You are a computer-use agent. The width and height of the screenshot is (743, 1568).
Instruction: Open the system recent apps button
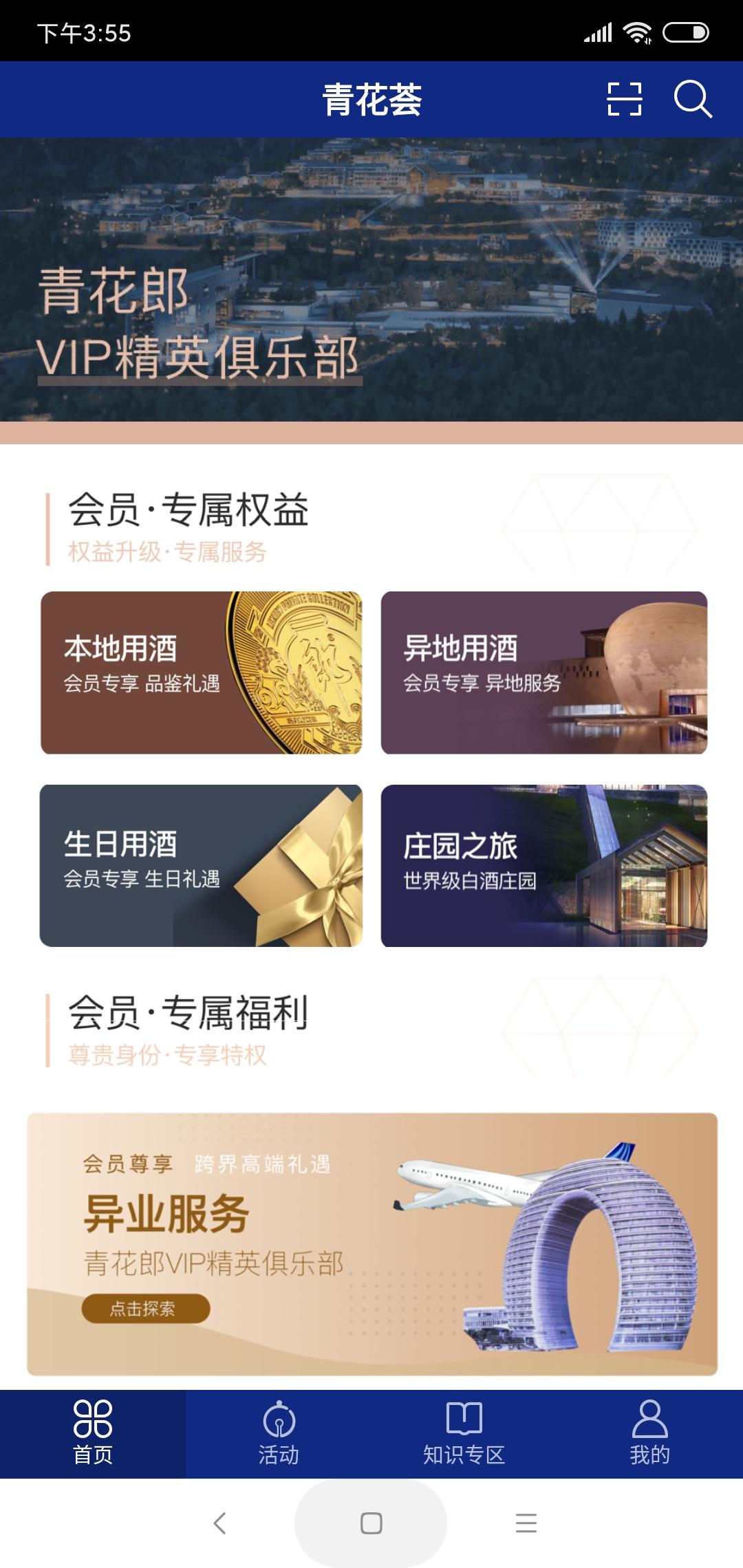tap(526, 1523)
